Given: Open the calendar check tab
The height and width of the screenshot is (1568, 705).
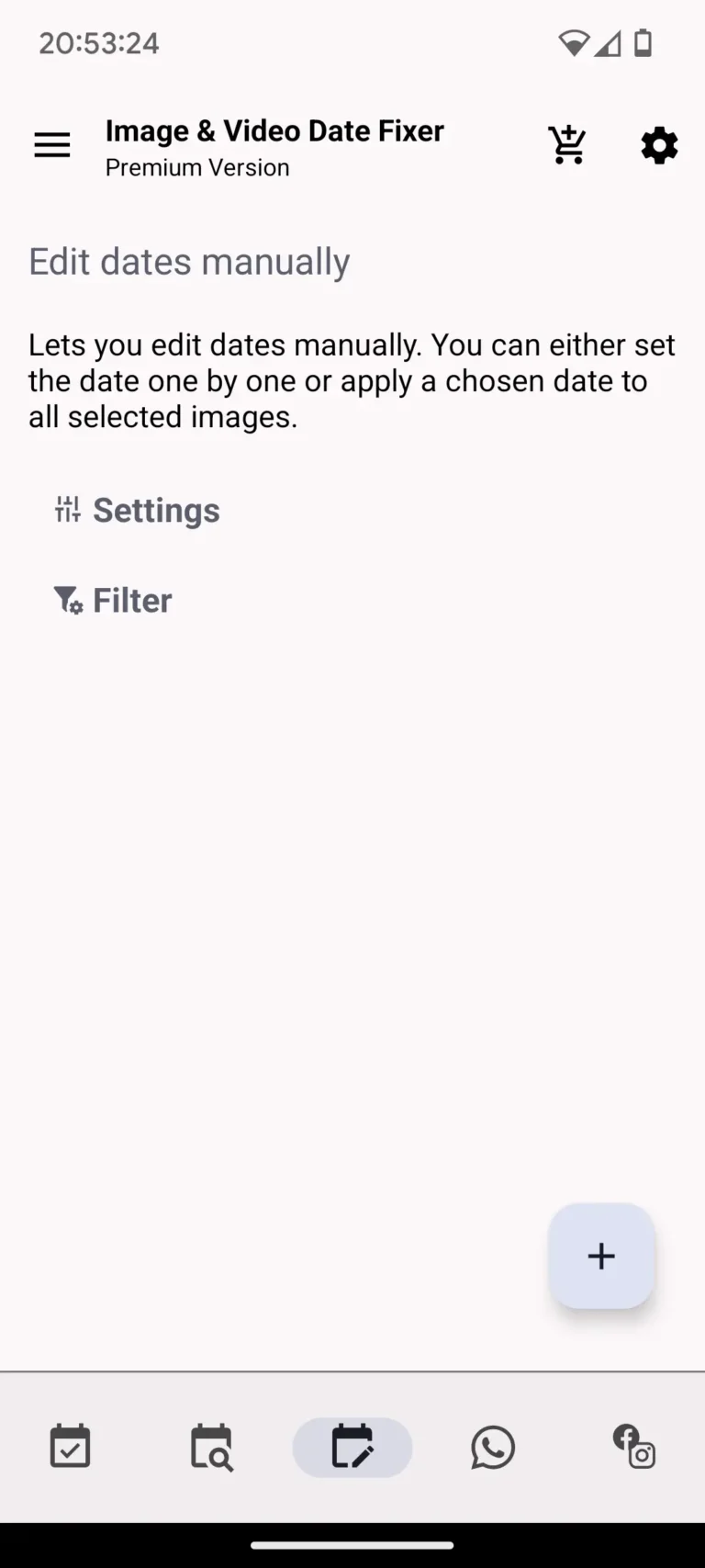Looking at the screenshot, I should coord(70,1447).
